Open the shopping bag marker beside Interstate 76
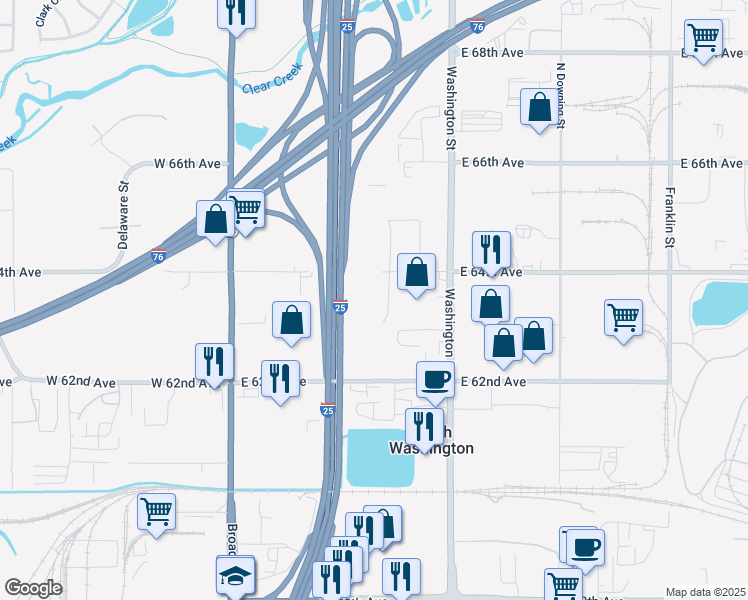 (215, 217)
